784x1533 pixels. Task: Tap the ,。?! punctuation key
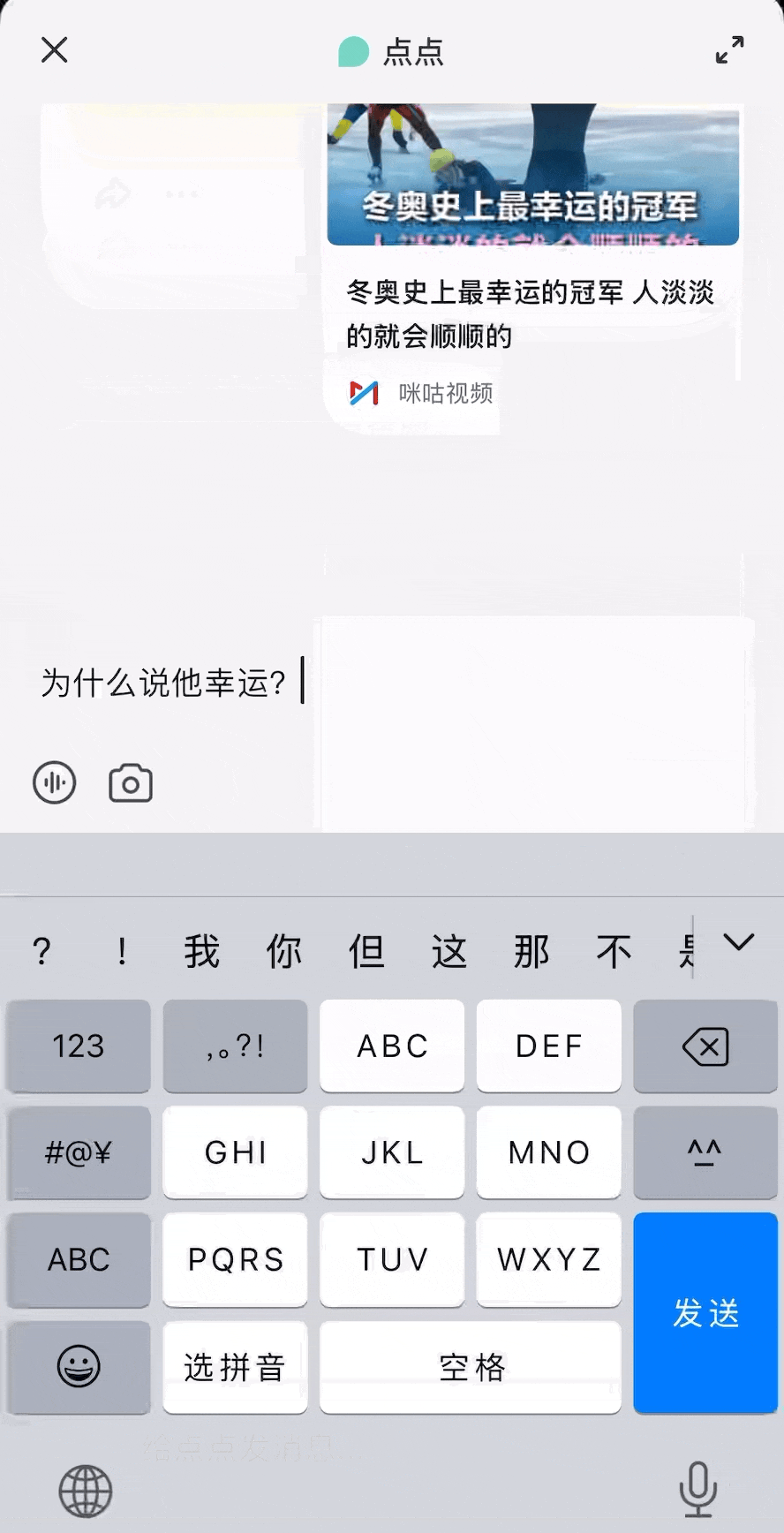click(x=235, y=1046)
